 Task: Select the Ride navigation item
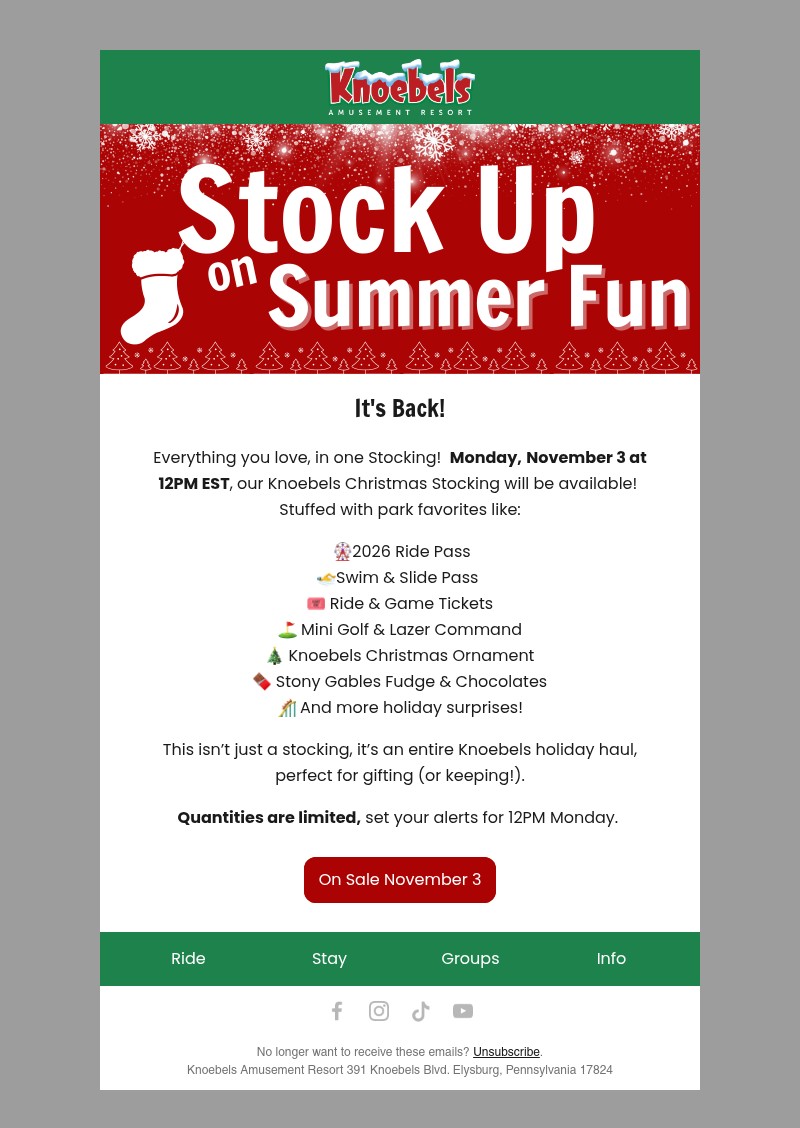coord(188,958)
